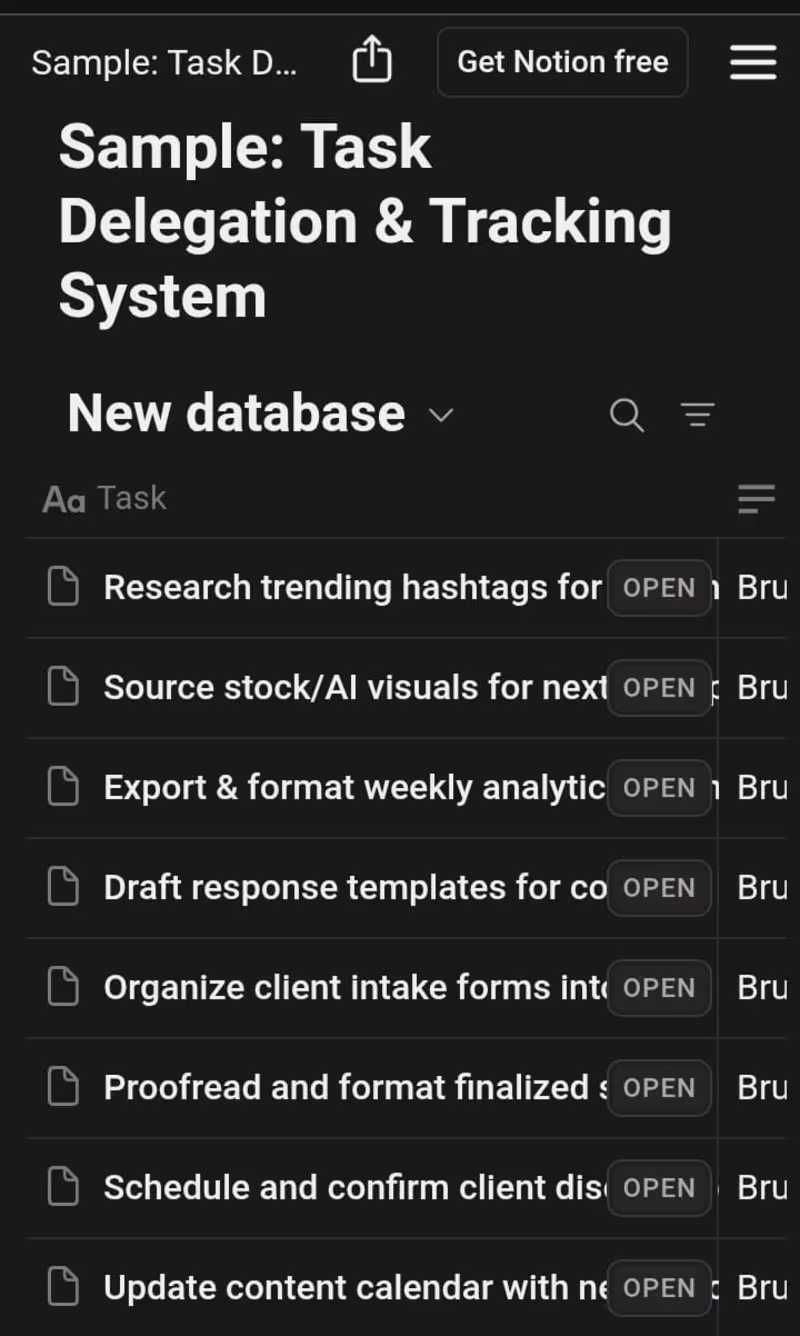Open Draft response templates task
Screen dimensions: 800x1336
[355, 888]
